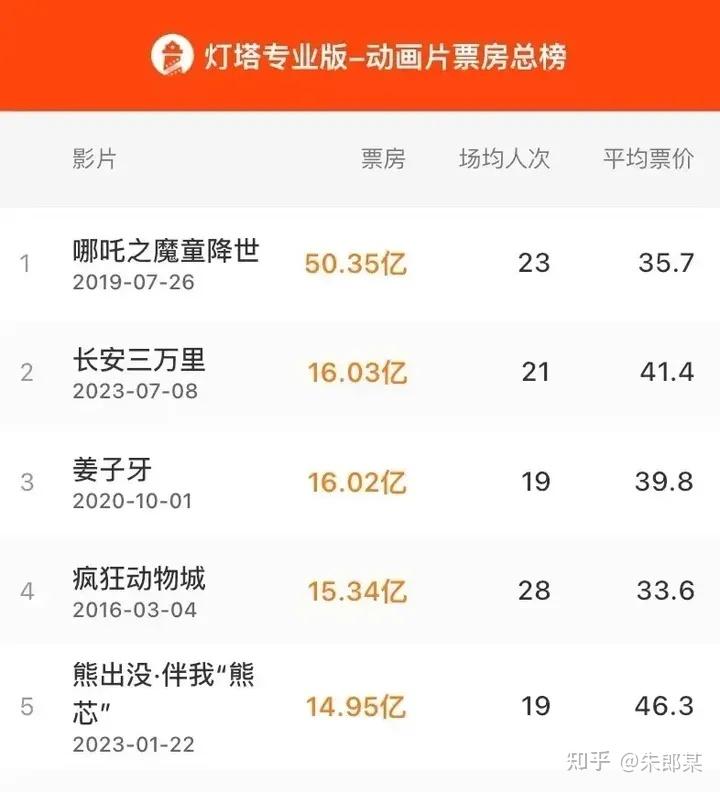
Task: Select the rank number 5 indicator
Action: [25, 707]
